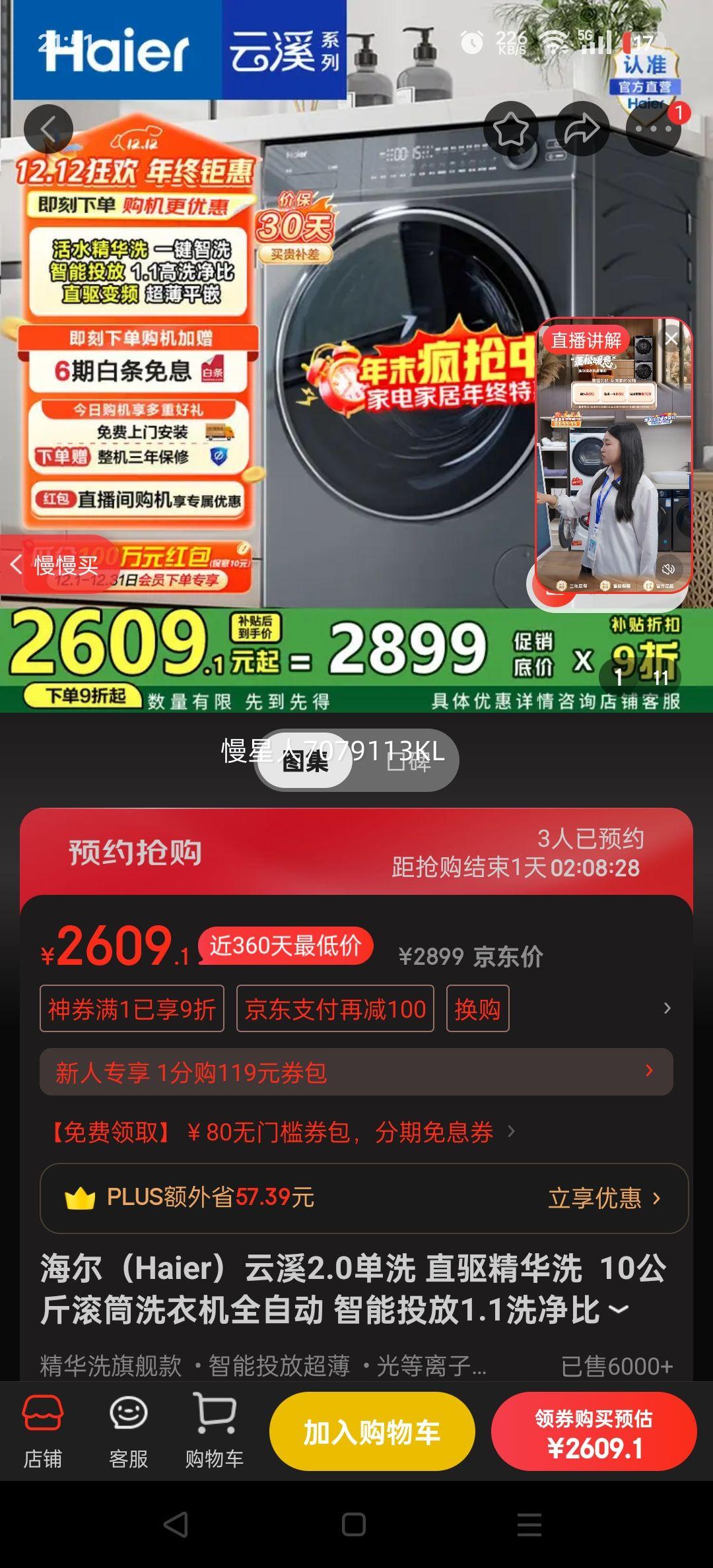Open the 客服 customer service icon
This screenshot has width=713, height=1568.
130,1431
